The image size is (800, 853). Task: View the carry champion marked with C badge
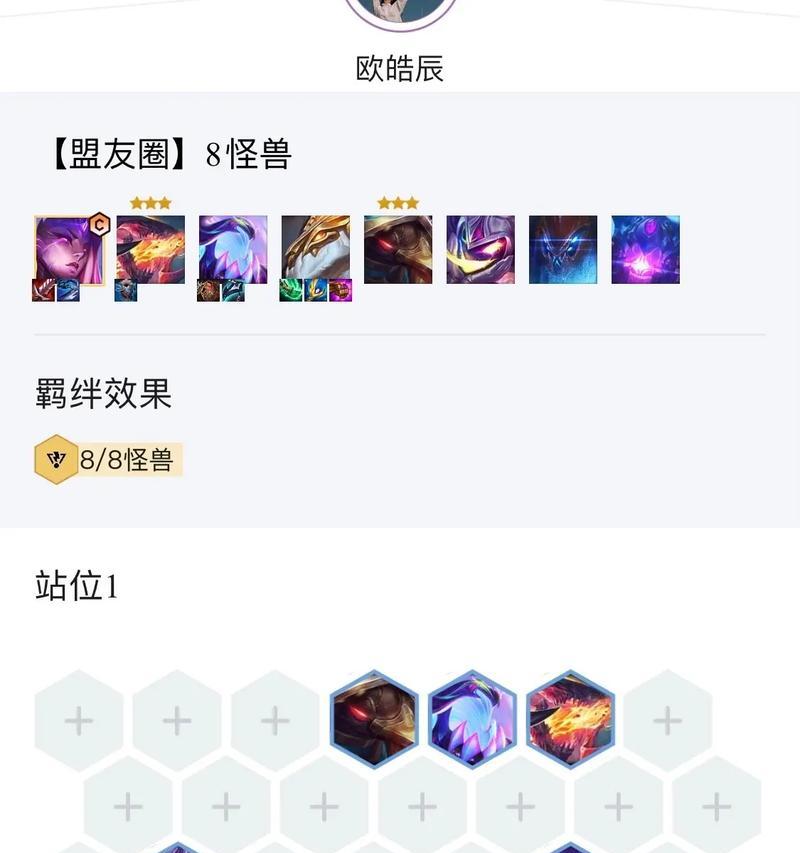tap(68, 250)
